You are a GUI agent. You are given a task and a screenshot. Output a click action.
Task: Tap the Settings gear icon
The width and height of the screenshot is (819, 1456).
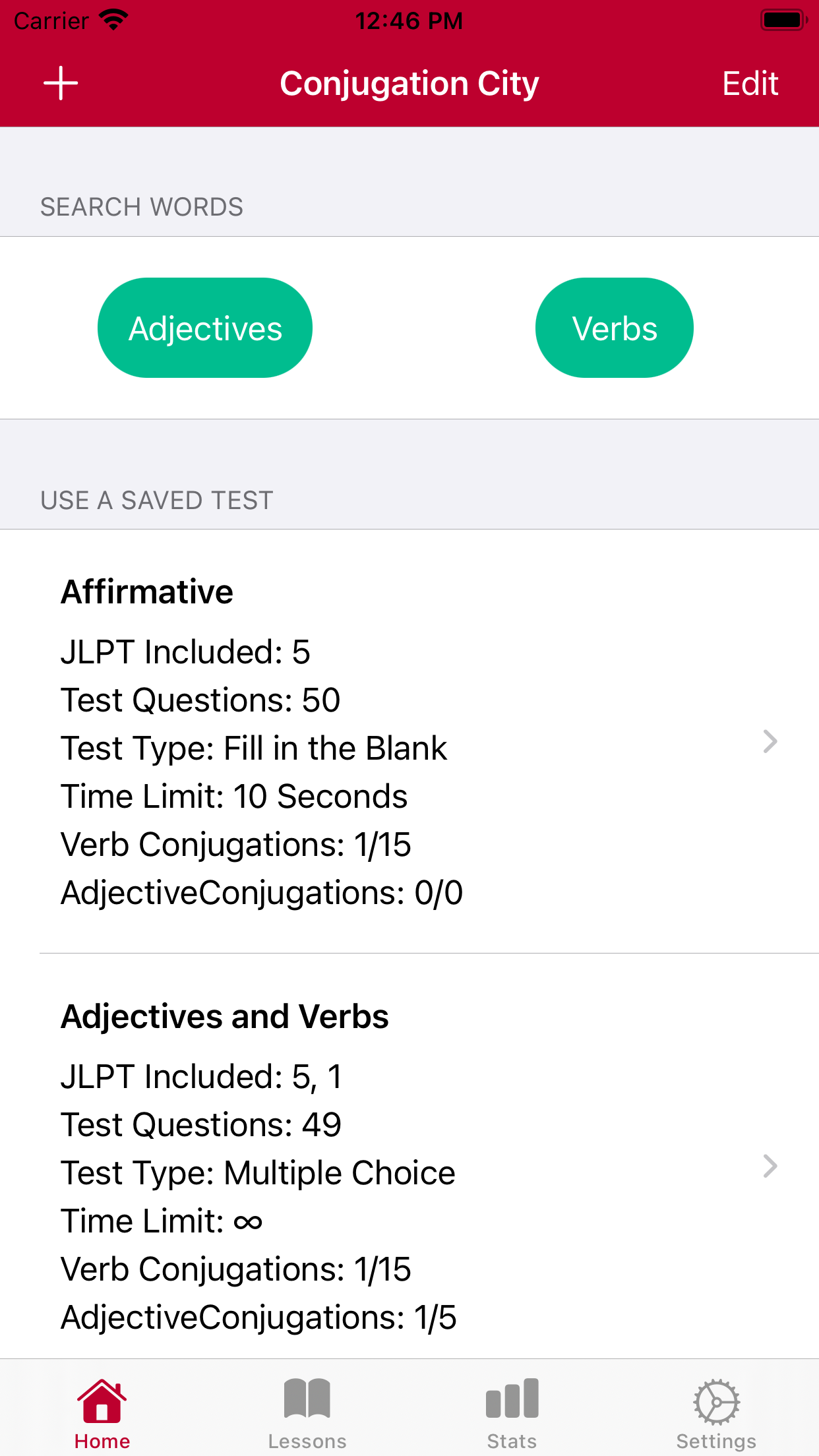pos(716,1400)
